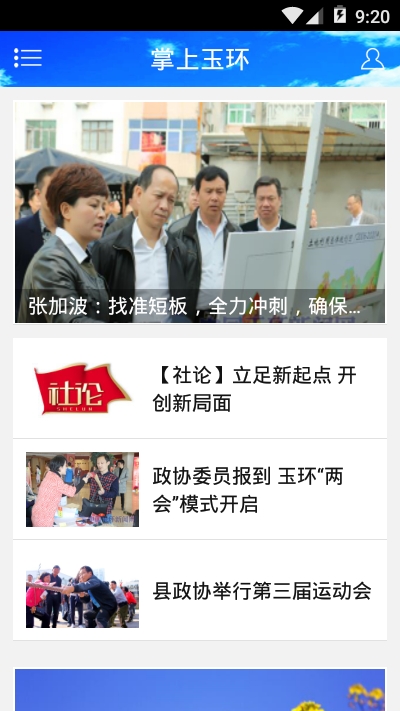Open the drawer menu button
The height and width of the screenshot is (711, 400).
click(x=28, y=58)
